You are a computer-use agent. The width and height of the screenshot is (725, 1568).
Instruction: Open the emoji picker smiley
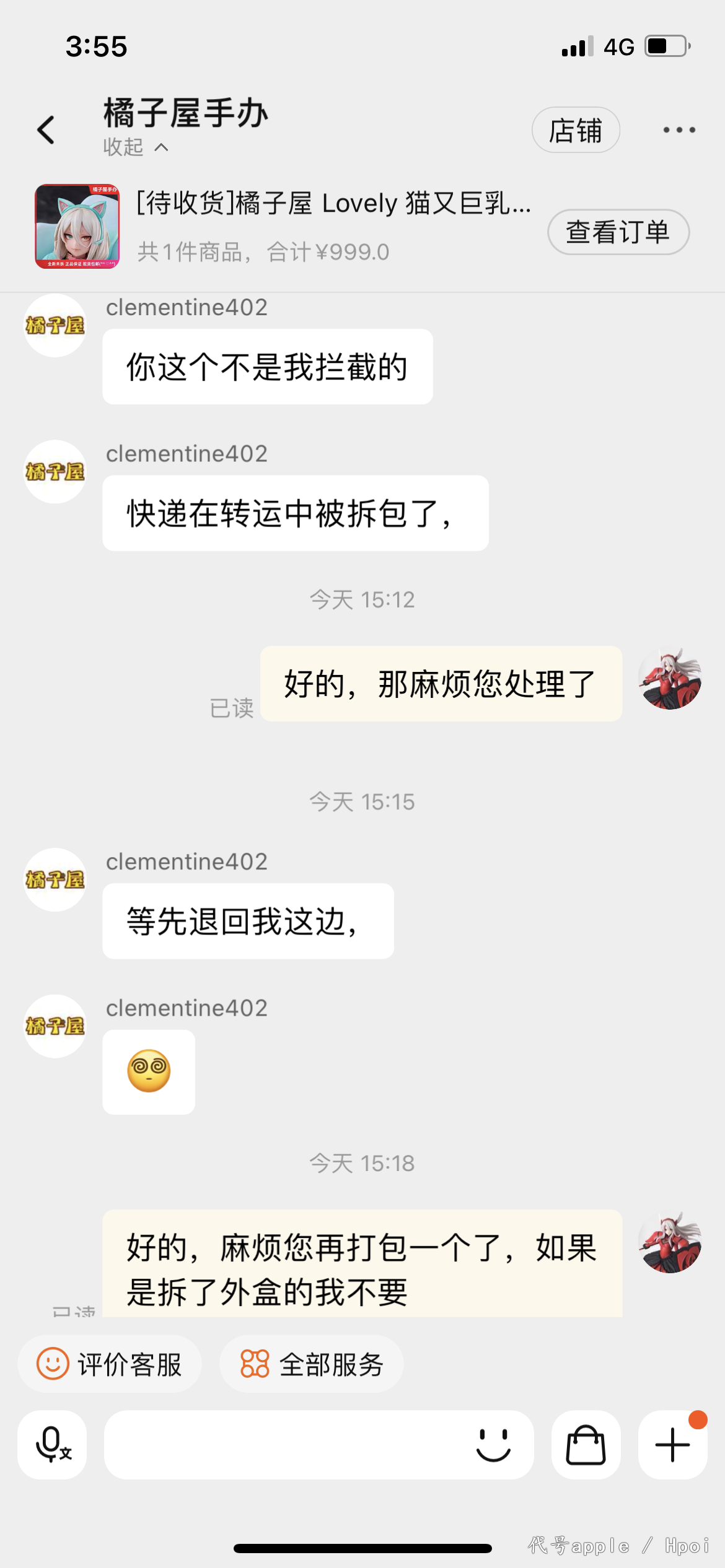(493, 1445)
